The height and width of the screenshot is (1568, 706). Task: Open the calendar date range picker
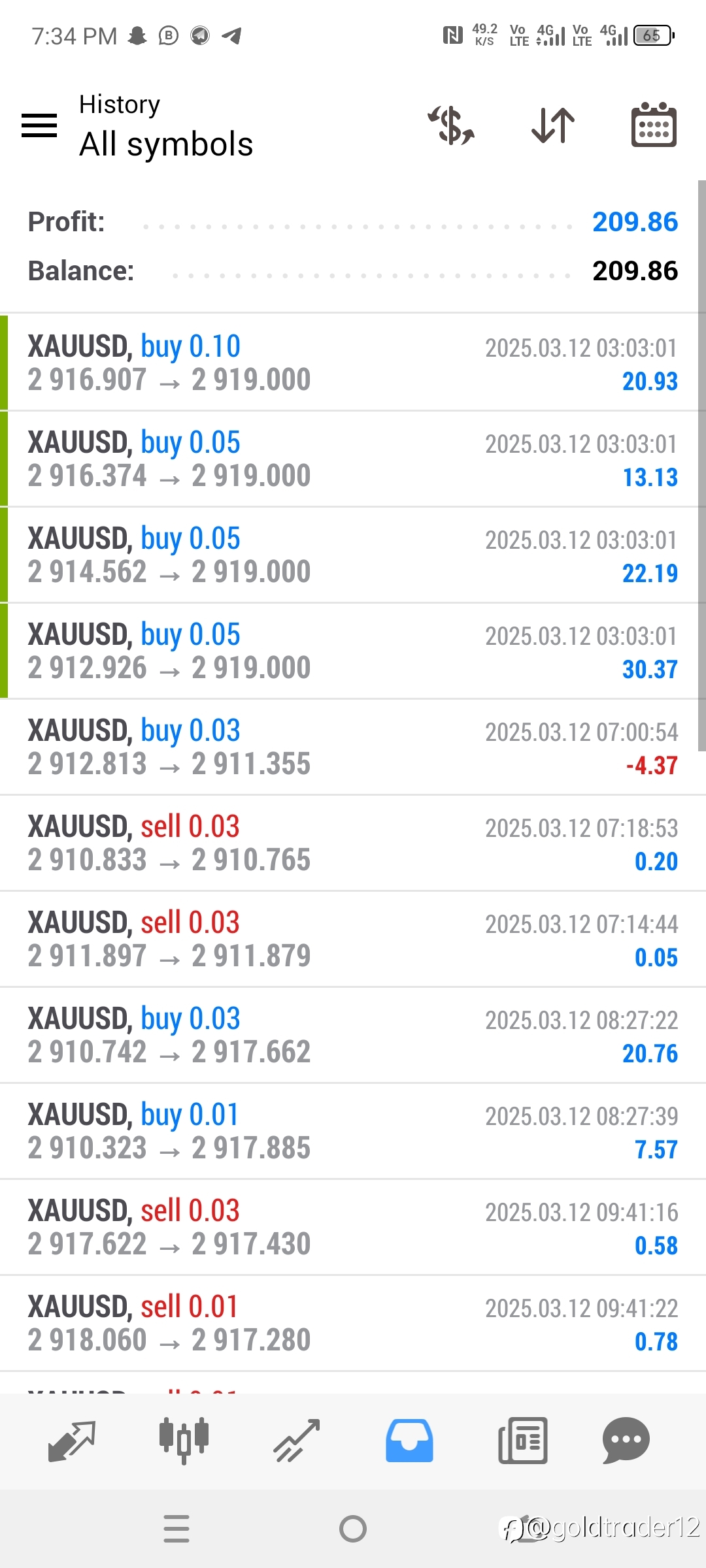(654, 125)
